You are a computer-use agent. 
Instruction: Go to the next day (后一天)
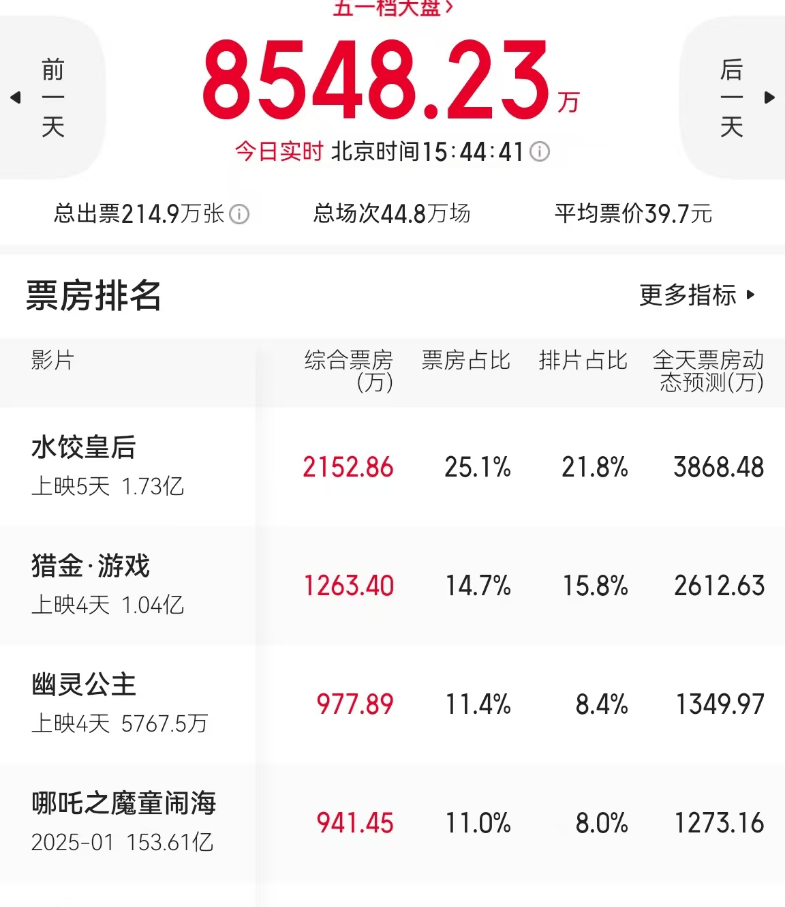[733, 98]
